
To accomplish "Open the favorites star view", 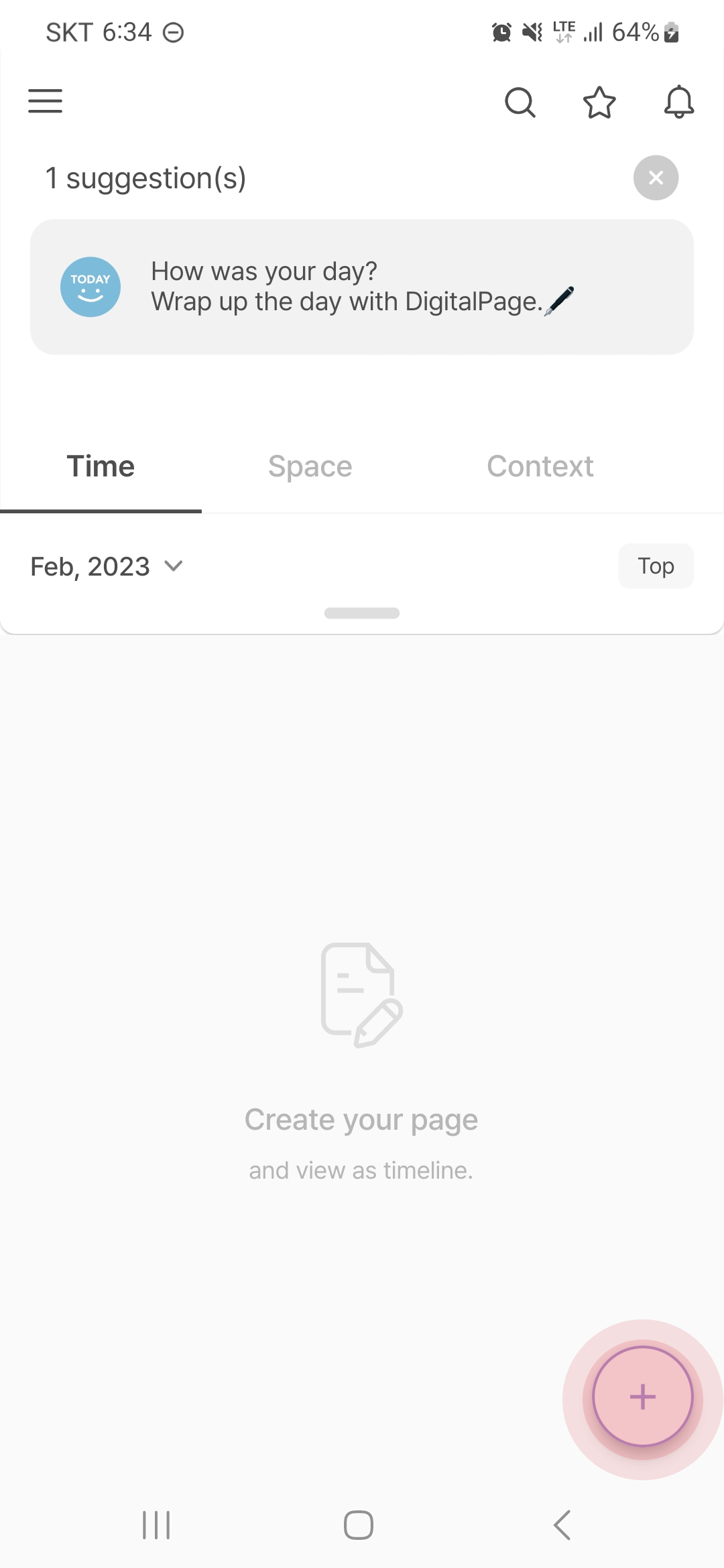I will 599,103.
